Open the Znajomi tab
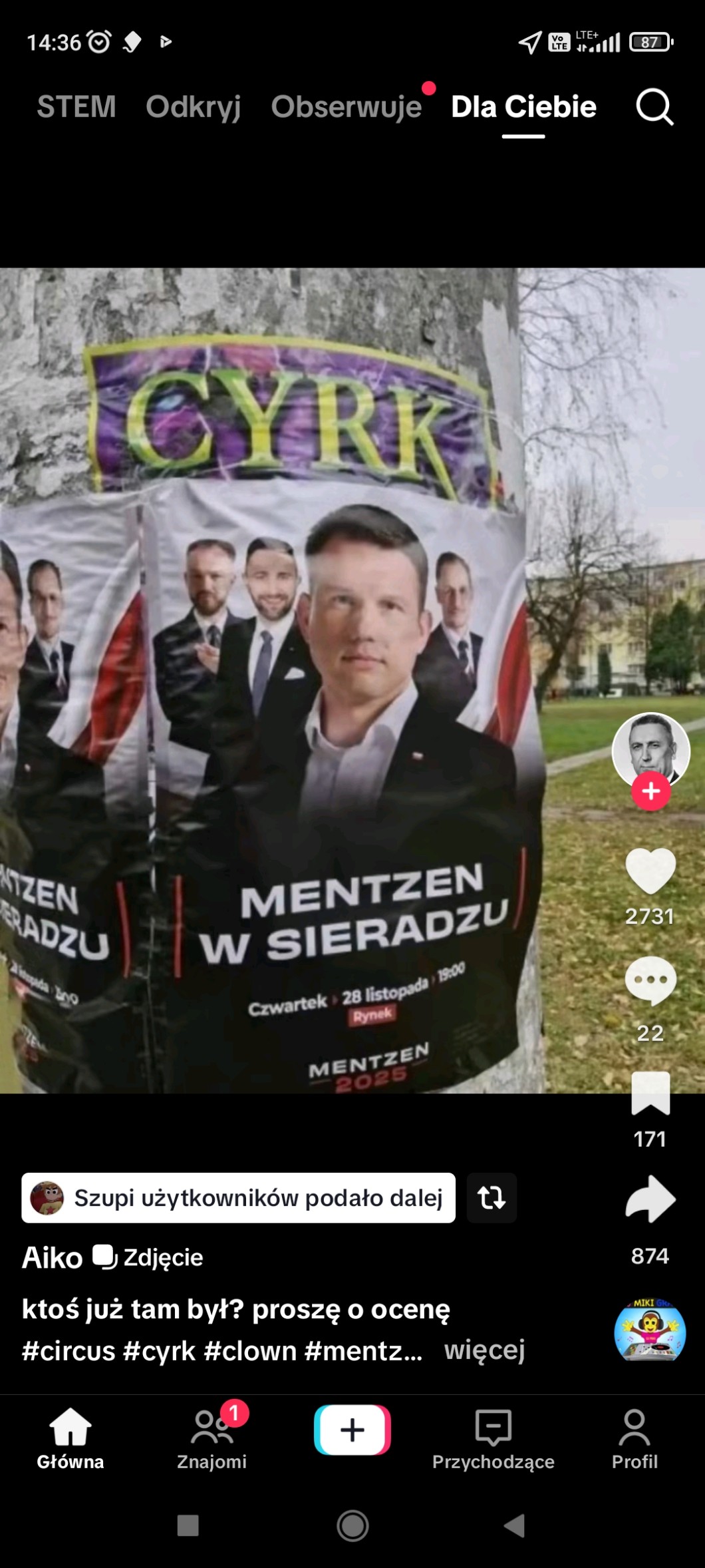The width and height of the screenshot is (705, 1568). click(x=211, y=1438)
